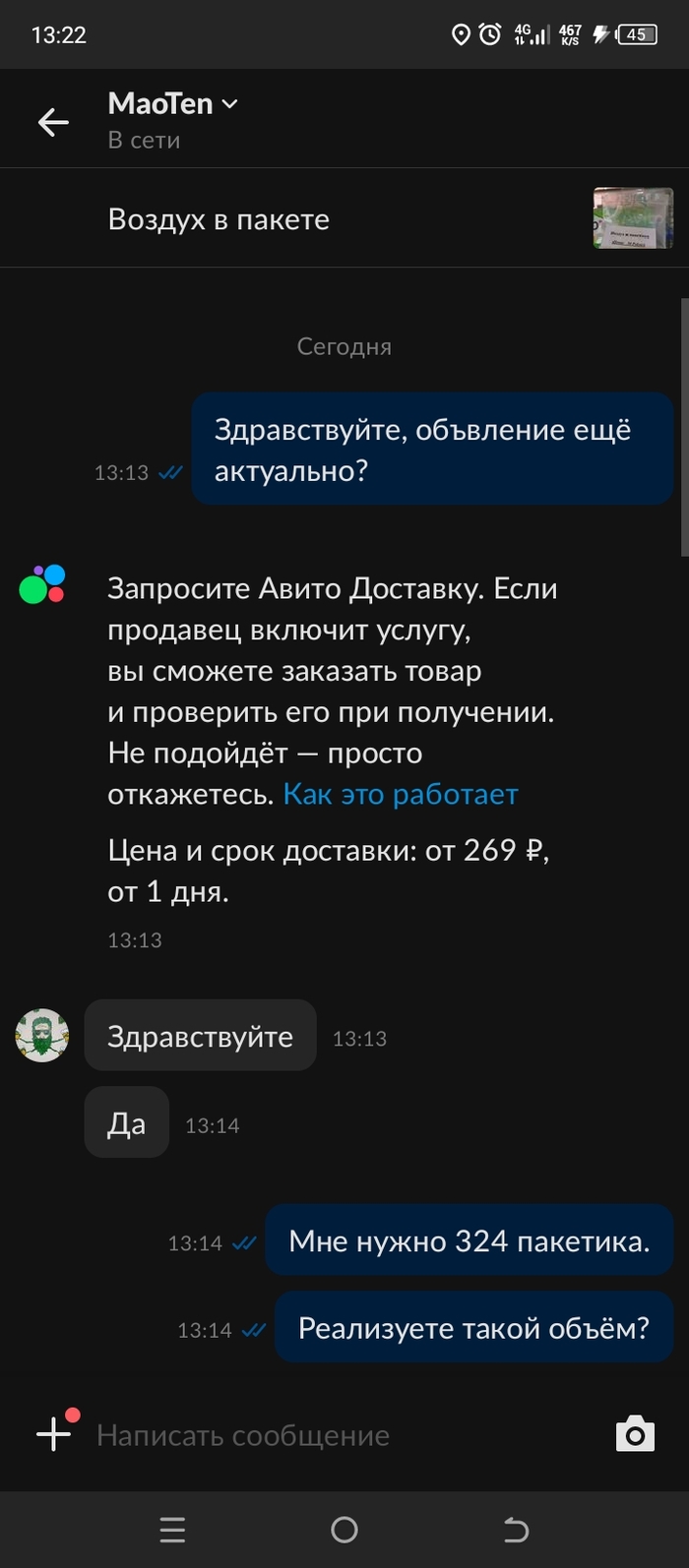The image size is (689, 1568).
Task: Open the Как это работает link
Action: click(x=400, y=794)
